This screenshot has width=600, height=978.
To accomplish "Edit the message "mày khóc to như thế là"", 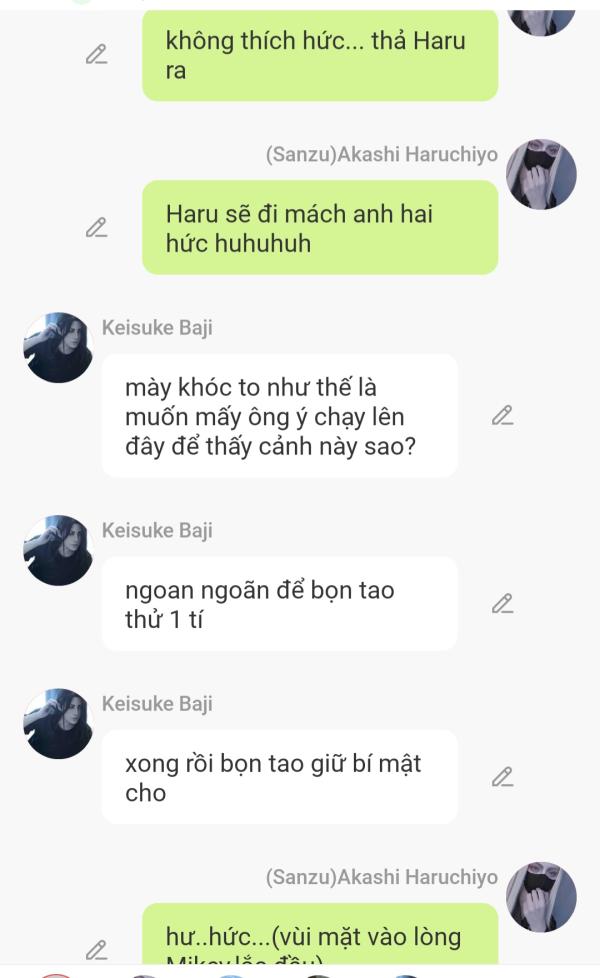I will click(x=502, y=415).
